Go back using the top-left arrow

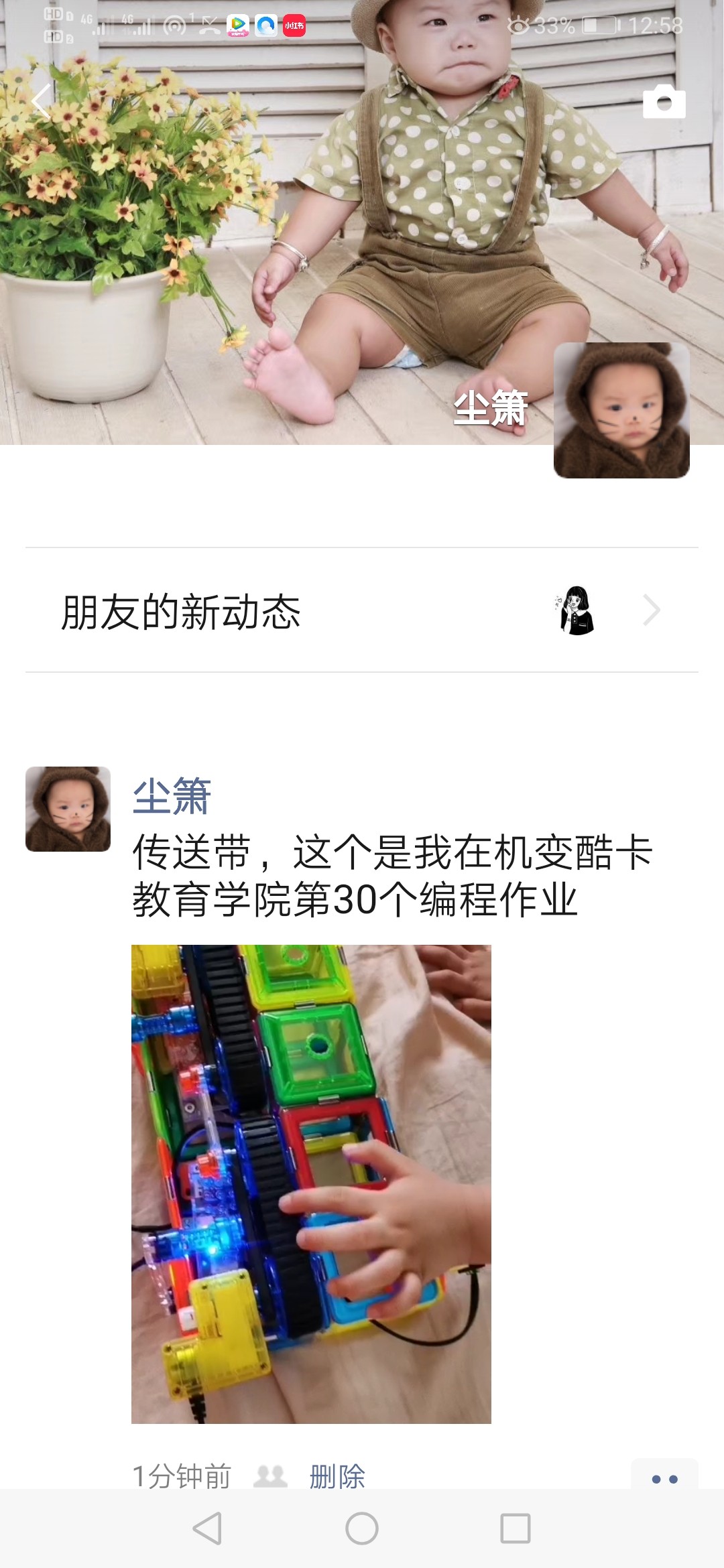pyautogui.click(x=42, y=102)
